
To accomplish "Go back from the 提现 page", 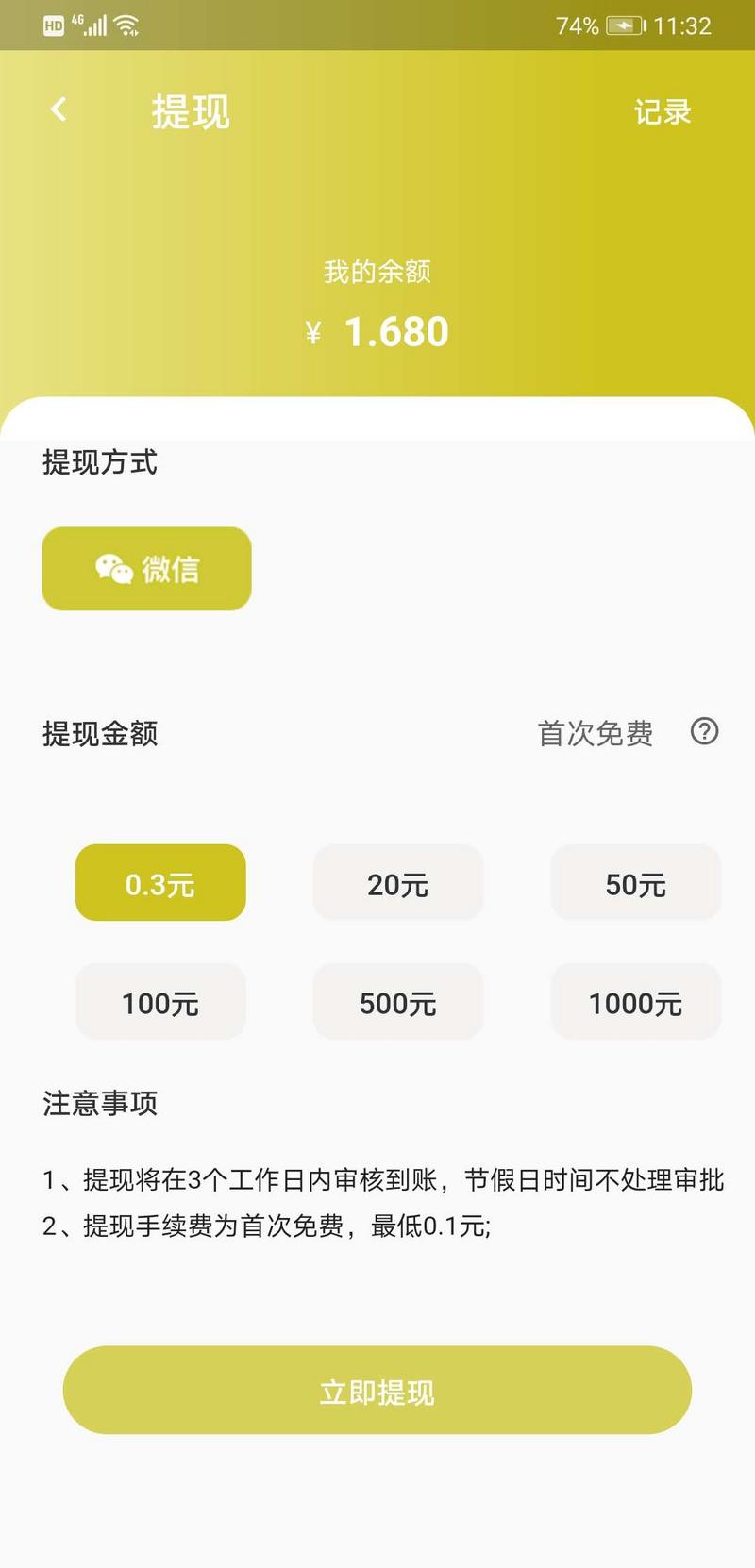I will (59, 109).
